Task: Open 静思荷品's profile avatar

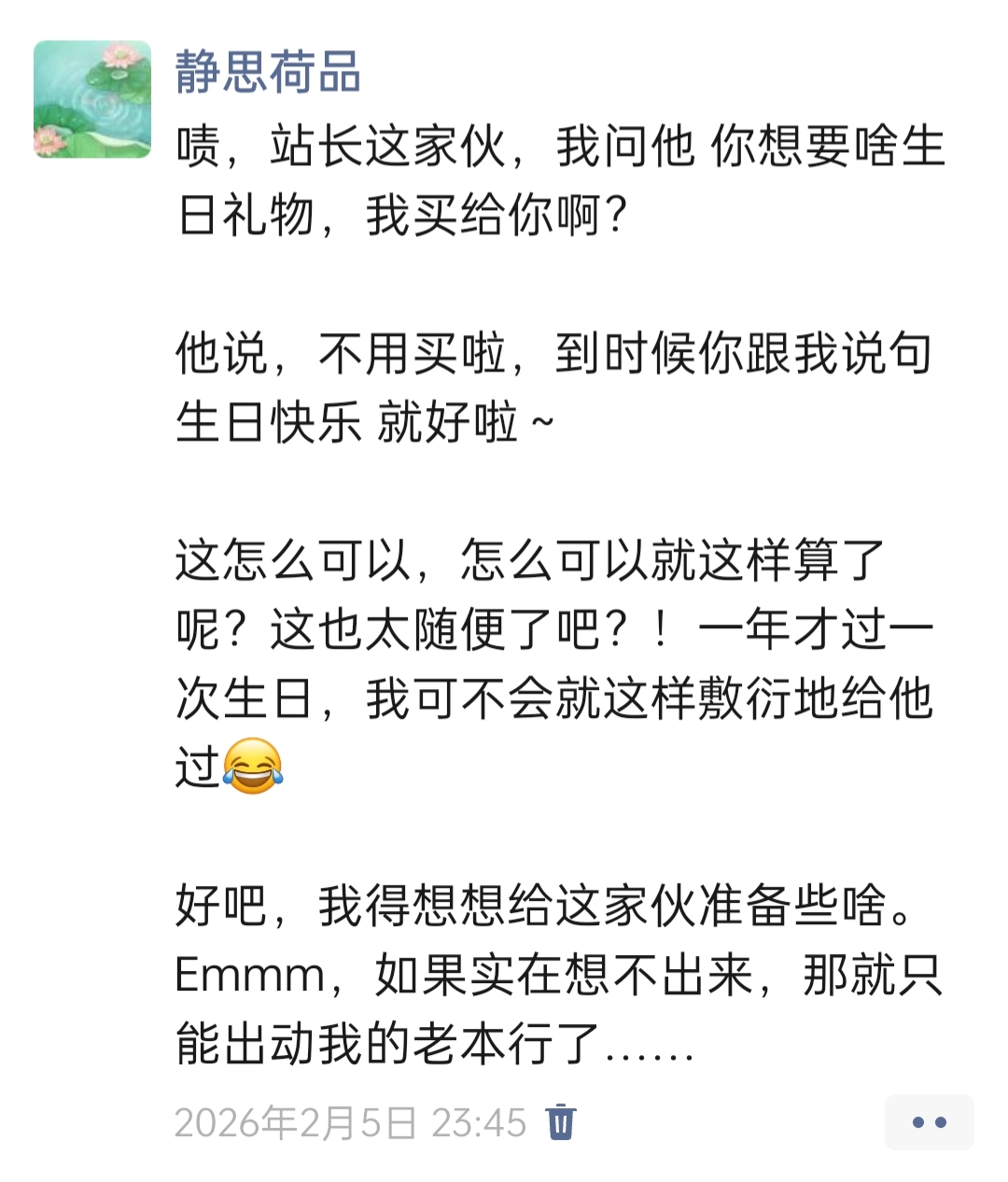Action: 92,99
